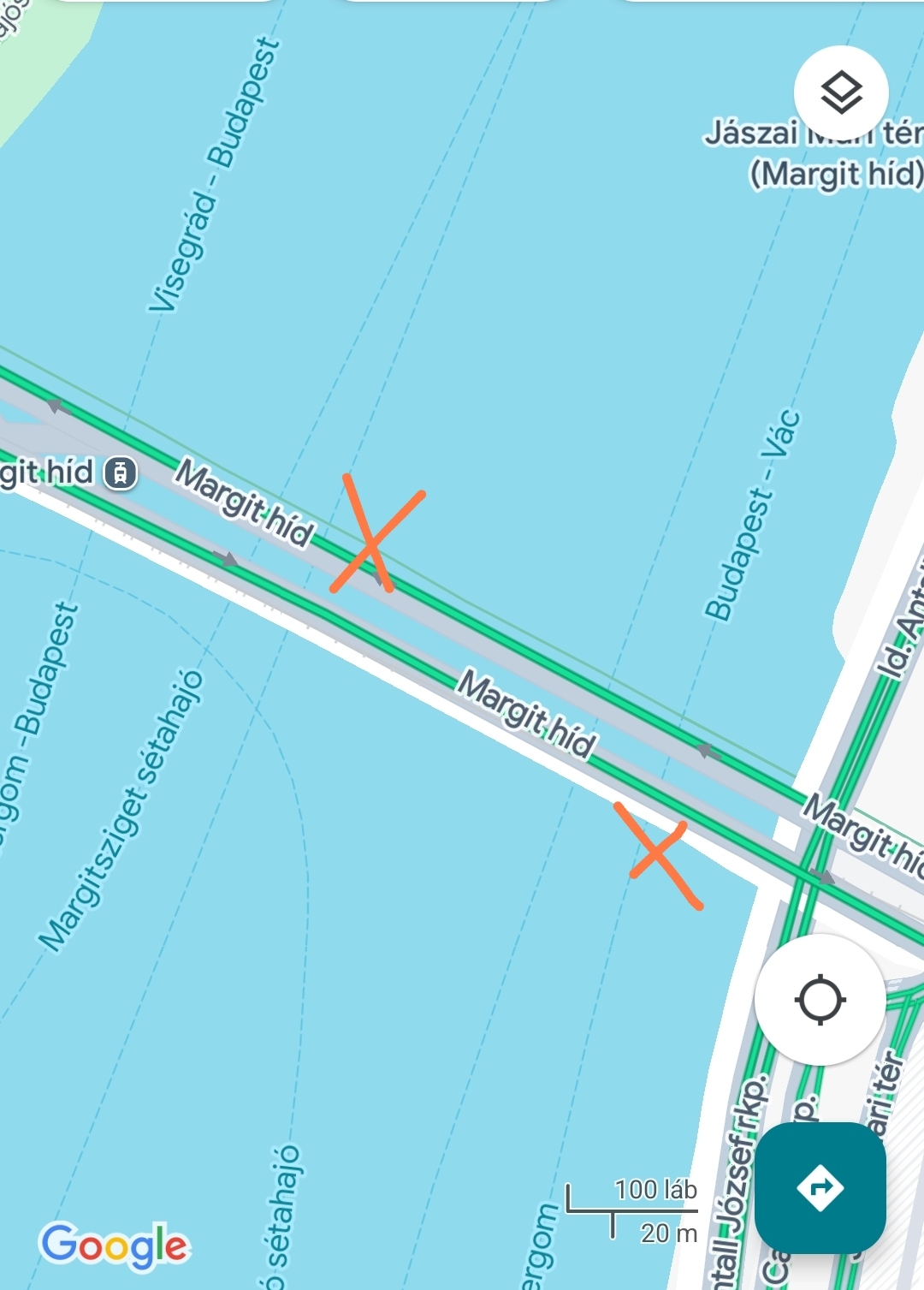The image size is (924, 1290).
Task: Select the Margit híd tram stop icon
Action: coord(121,473)
